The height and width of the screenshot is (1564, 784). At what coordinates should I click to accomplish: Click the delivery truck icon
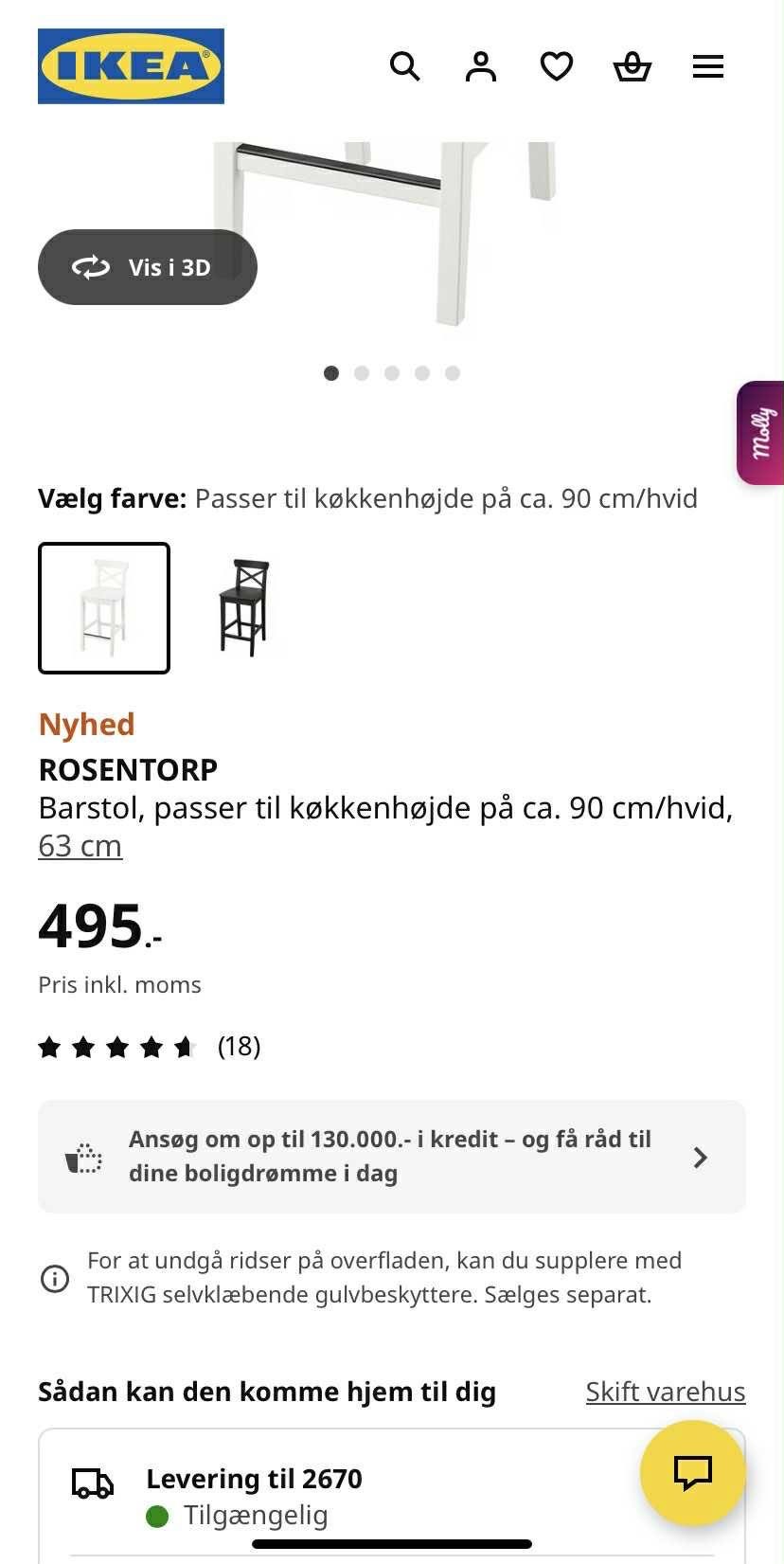pyautogui.click(x=91, y=1479)
